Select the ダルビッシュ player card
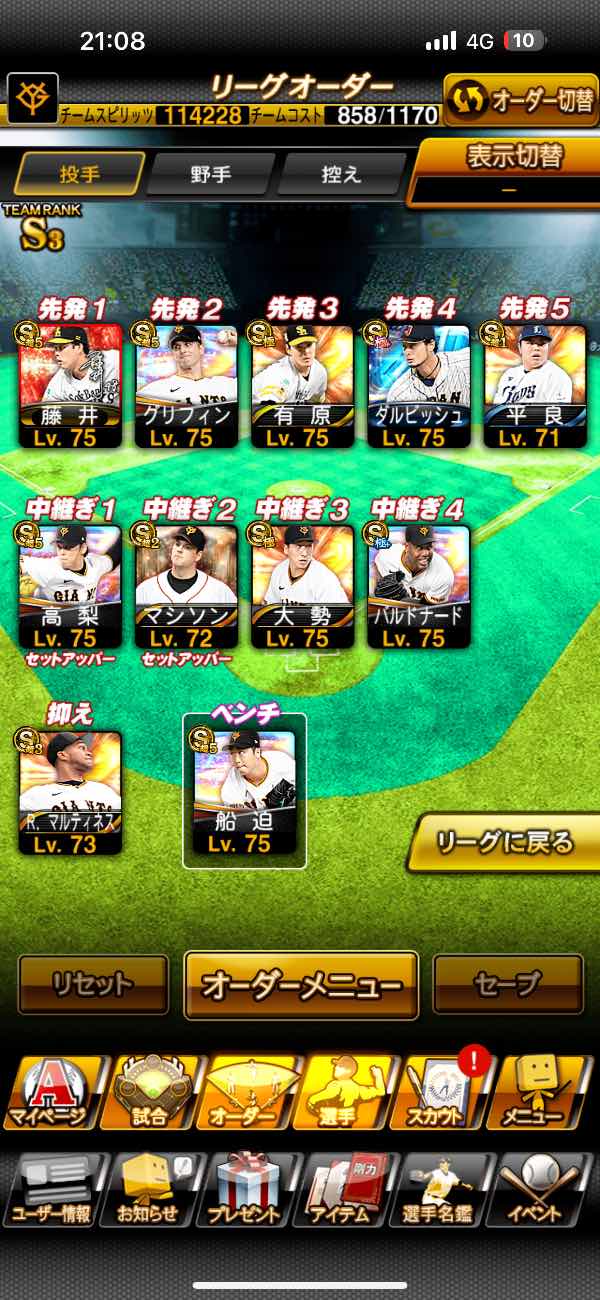This screenshot has width=600, height=1300. click(419, 385)
